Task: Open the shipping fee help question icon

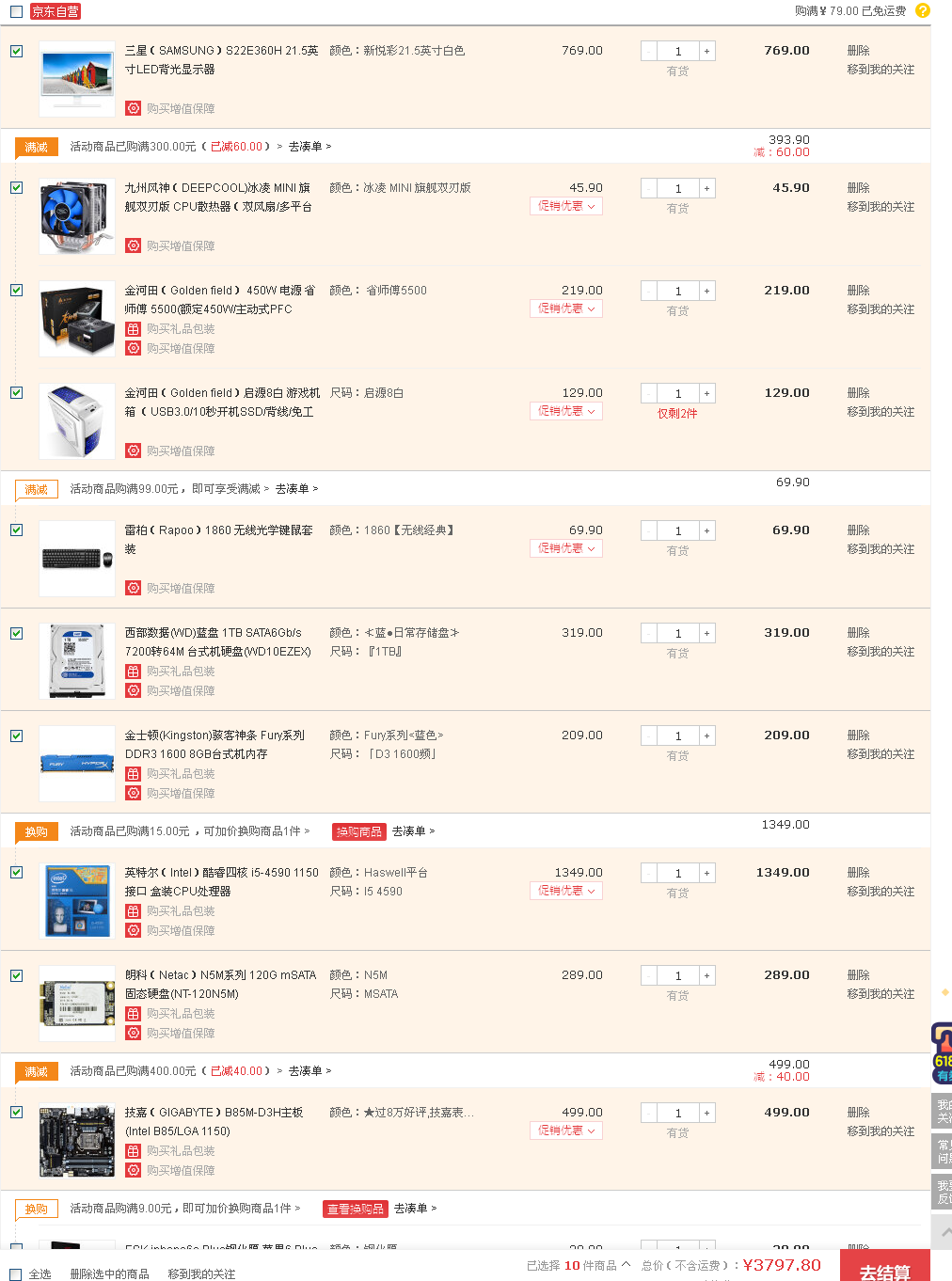Action: pyautogui.click(x=923, y=11)
